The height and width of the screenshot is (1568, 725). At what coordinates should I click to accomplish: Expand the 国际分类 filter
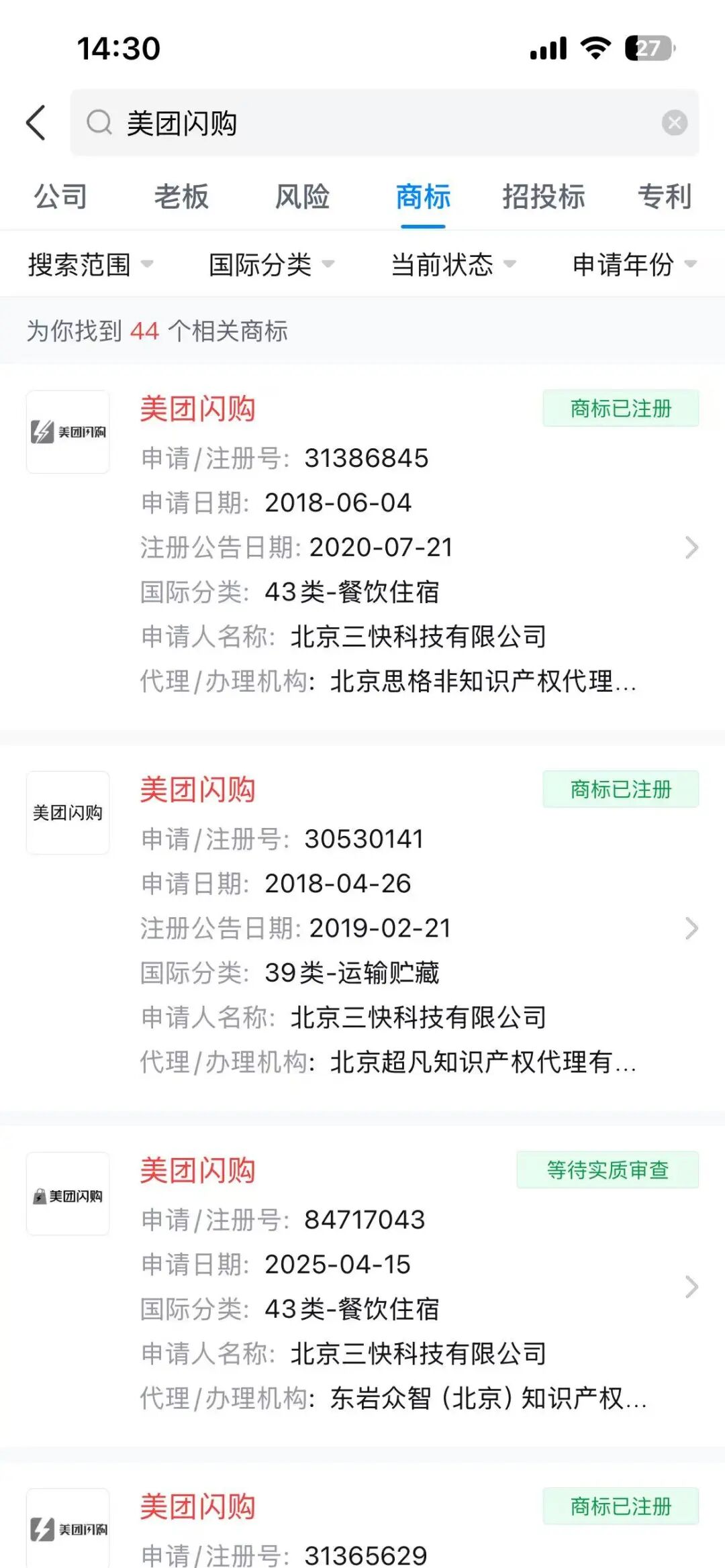(271, 264)
